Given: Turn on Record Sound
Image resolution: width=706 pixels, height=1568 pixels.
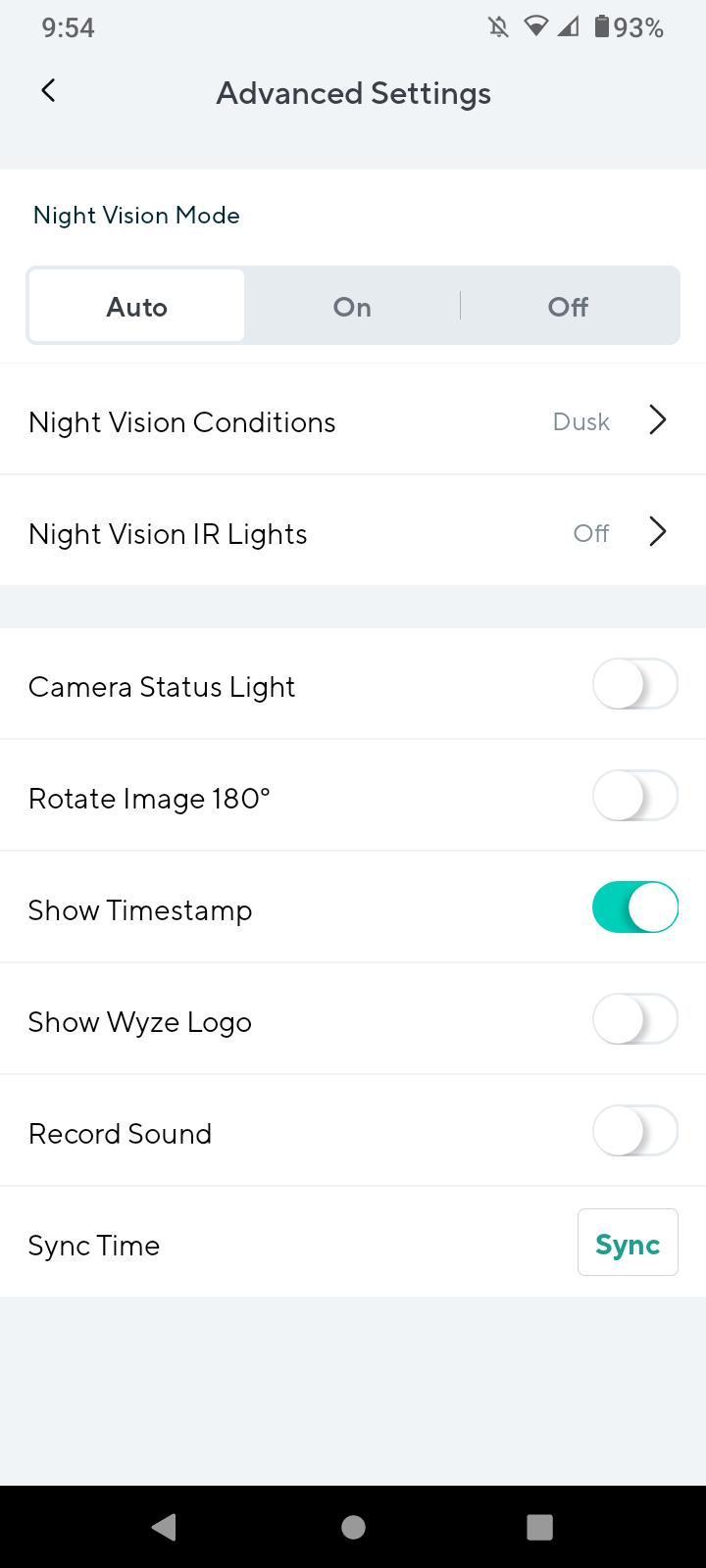Looking at the screenshot, I should 634,1131.
